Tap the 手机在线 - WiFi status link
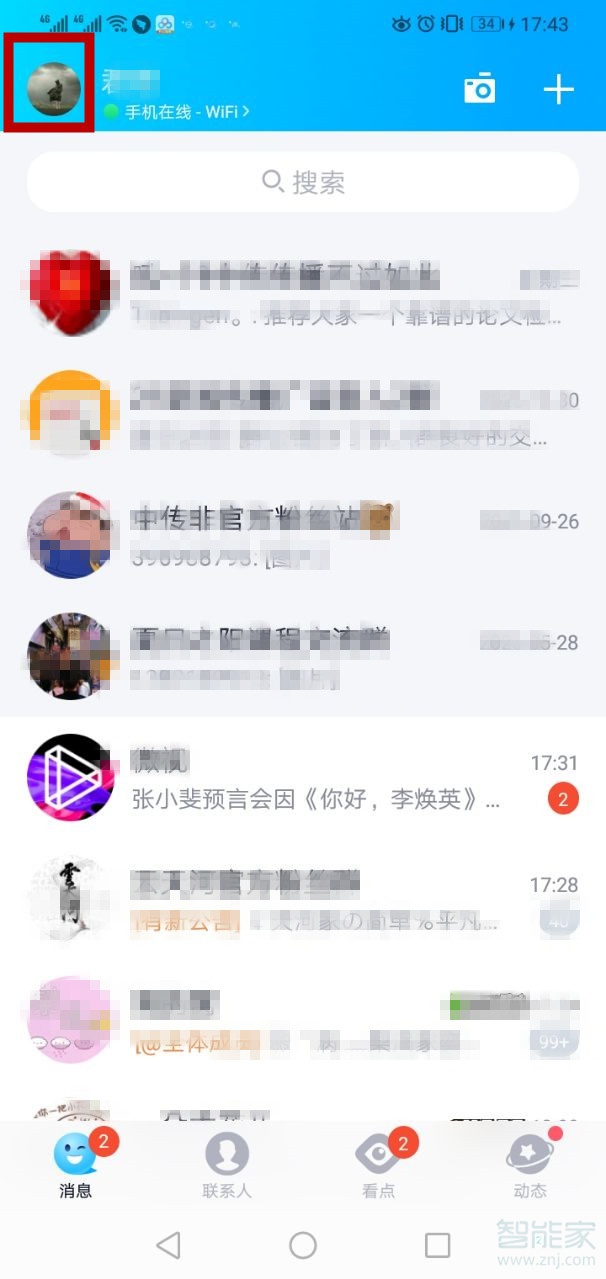 182,112
